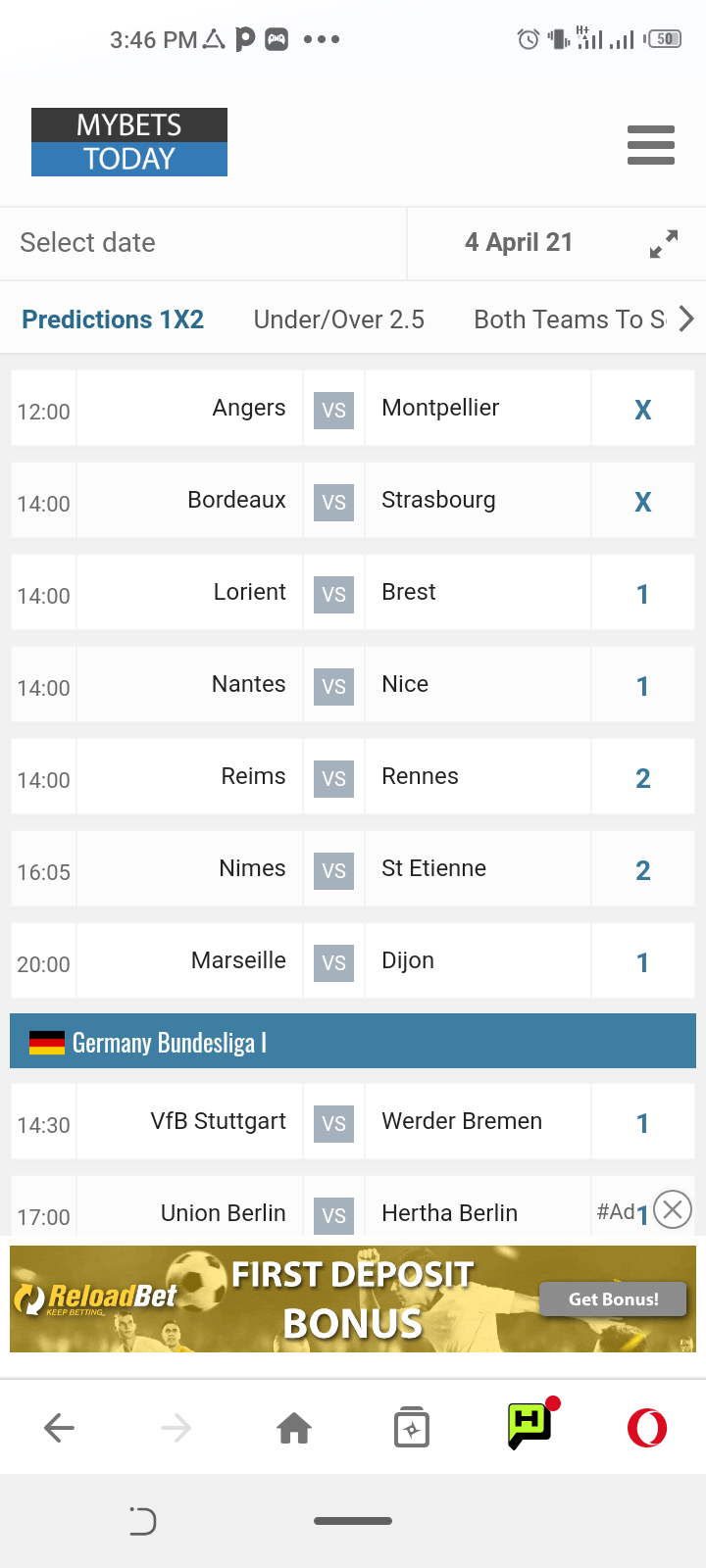Open the Select date picker
706x1568 pixels.
pos(203,243)
